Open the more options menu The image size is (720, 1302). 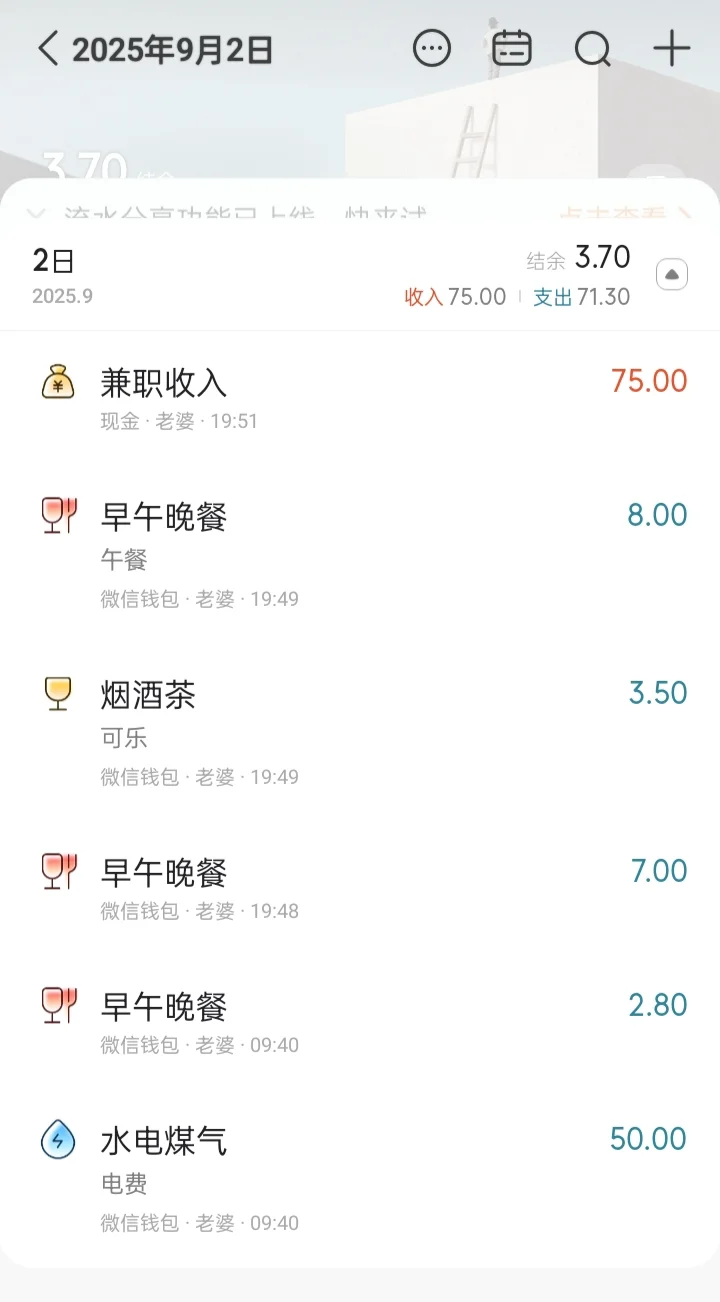[x=432, y=49]
